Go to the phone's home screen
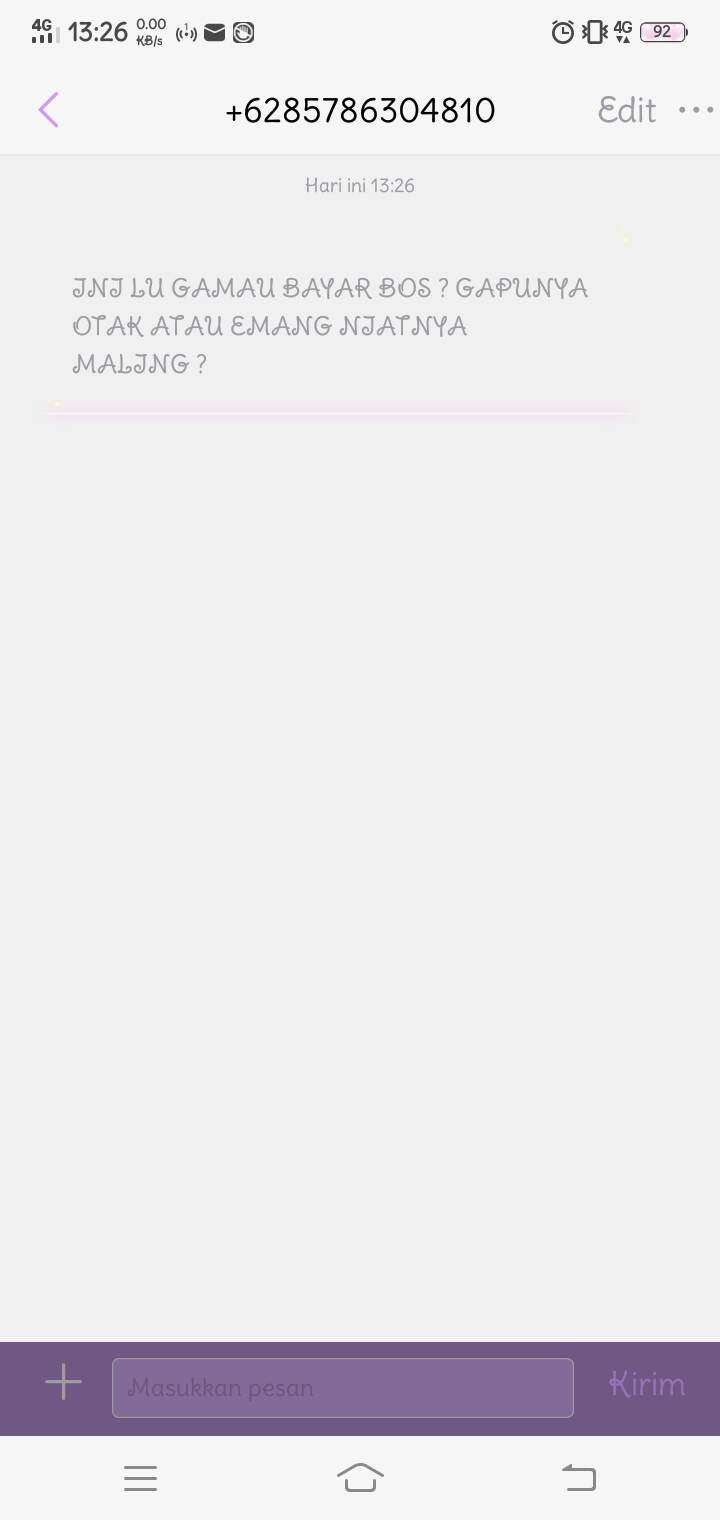720x1520 pixels. point(360,1477)
